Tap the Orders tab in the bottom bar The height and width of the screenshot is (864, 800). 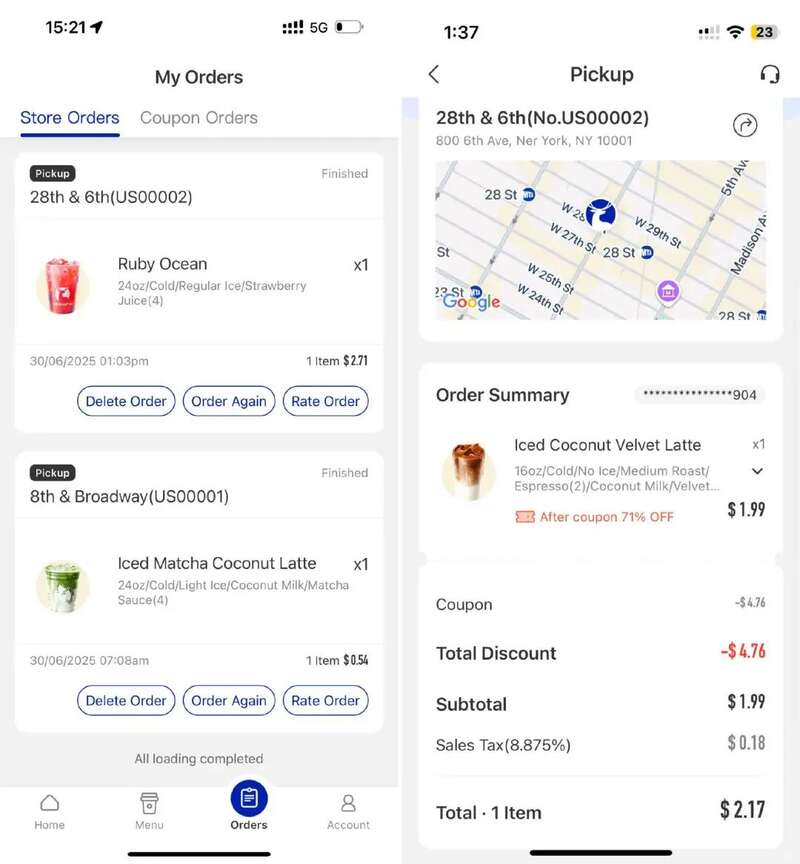249,805
